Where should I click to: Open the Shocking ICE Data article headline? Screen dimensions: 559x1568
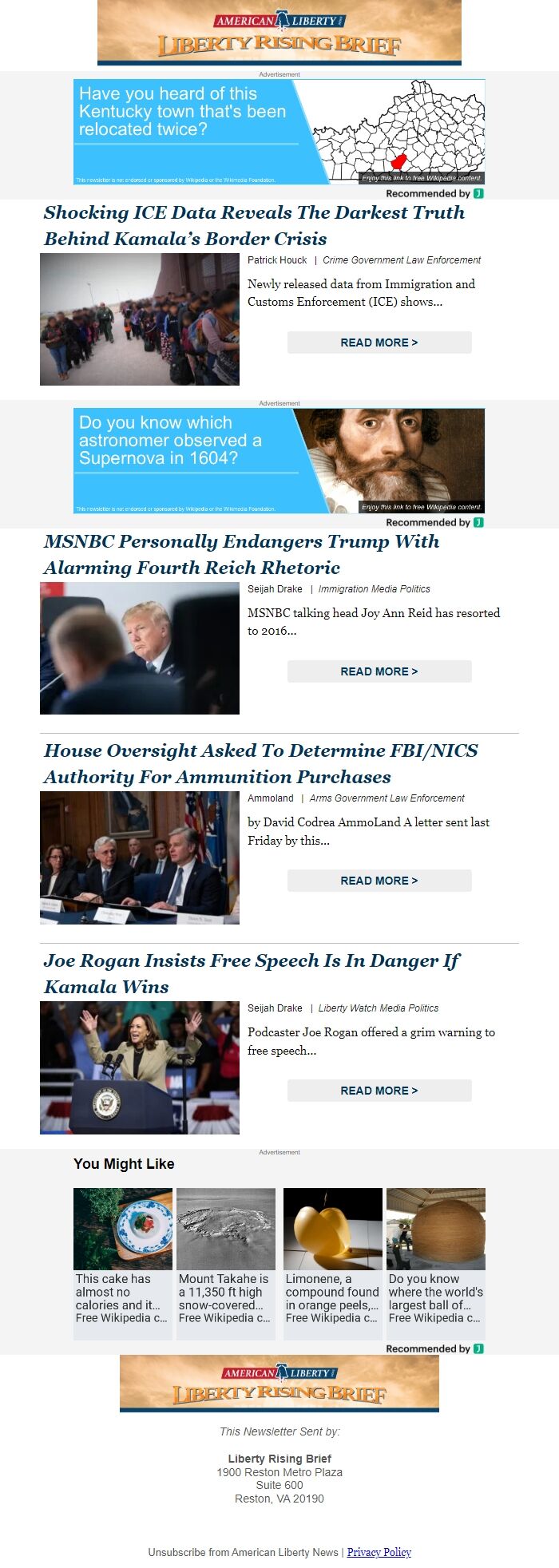point(254,225)
